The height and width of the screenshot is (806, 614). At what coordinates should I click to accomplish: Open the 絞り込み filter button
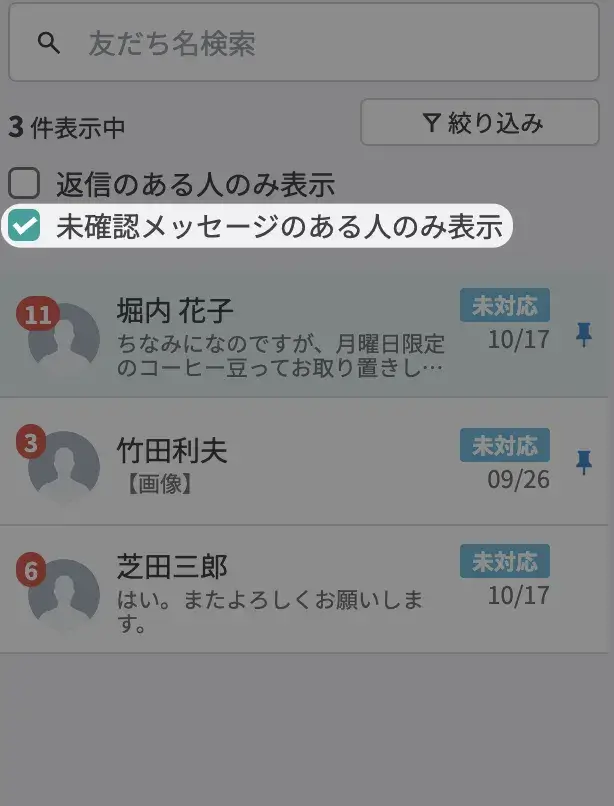click(482, 124)
